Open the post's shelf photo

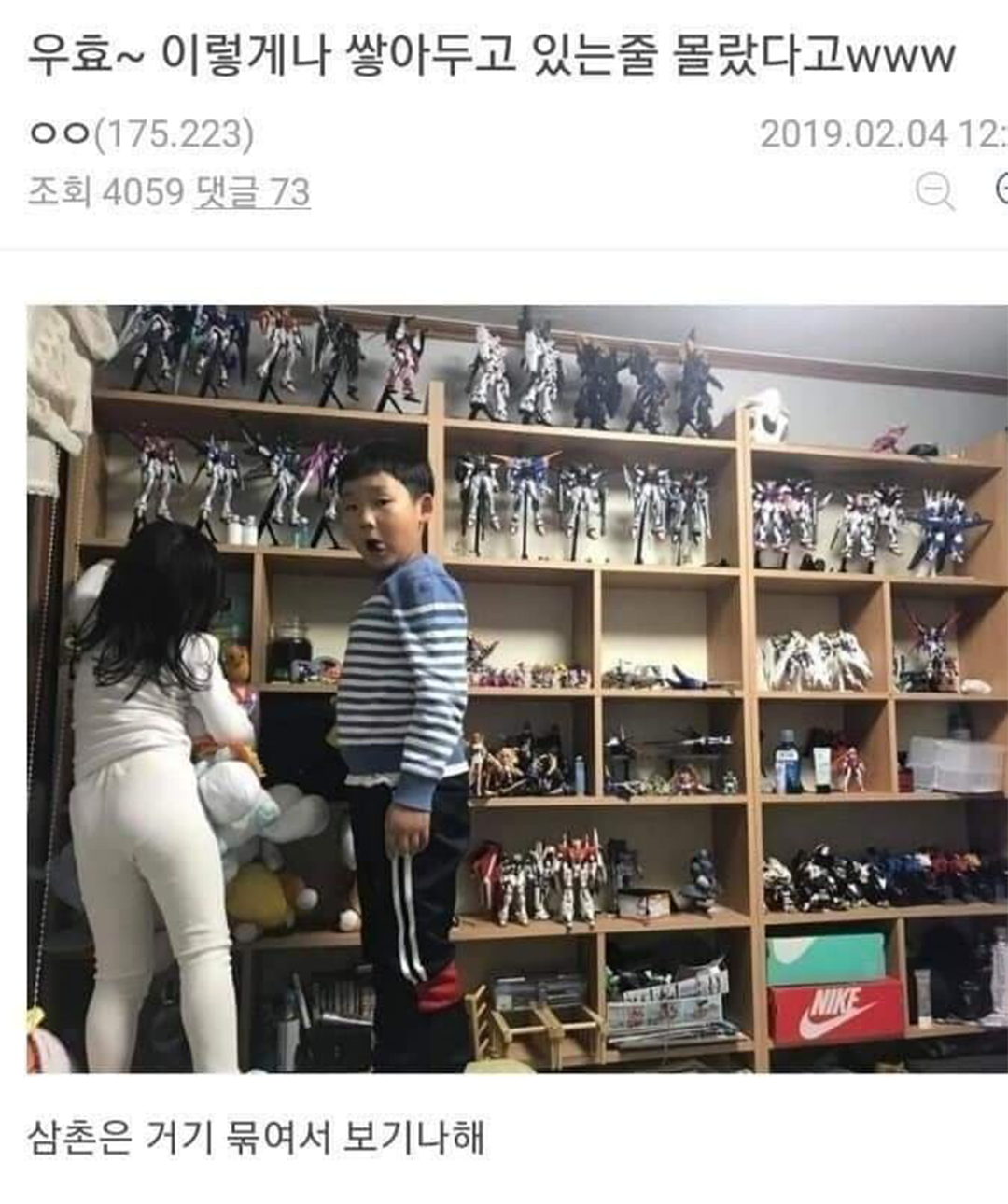tap(517, 689)
